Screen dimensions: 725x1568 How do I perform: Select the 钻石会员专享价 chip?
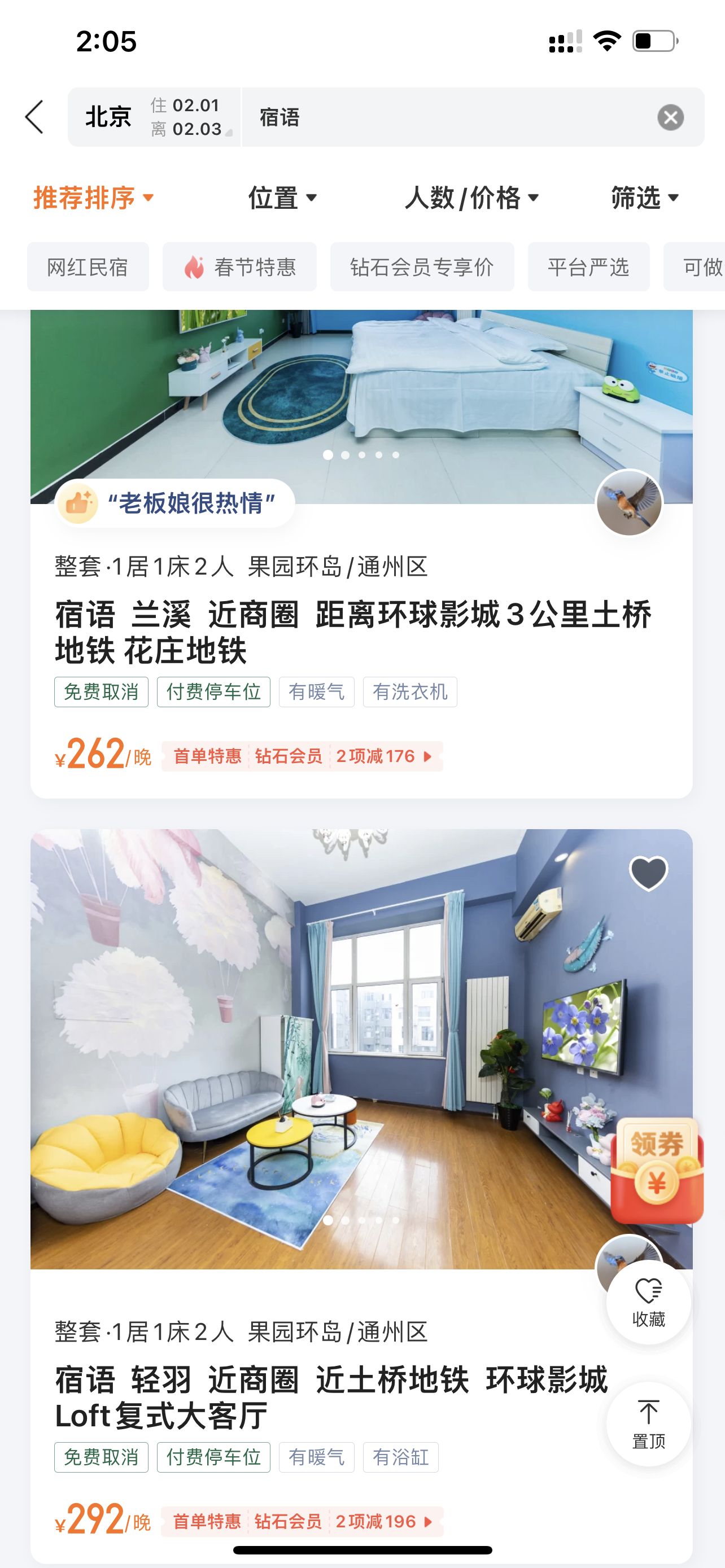[x=422, y=266]
